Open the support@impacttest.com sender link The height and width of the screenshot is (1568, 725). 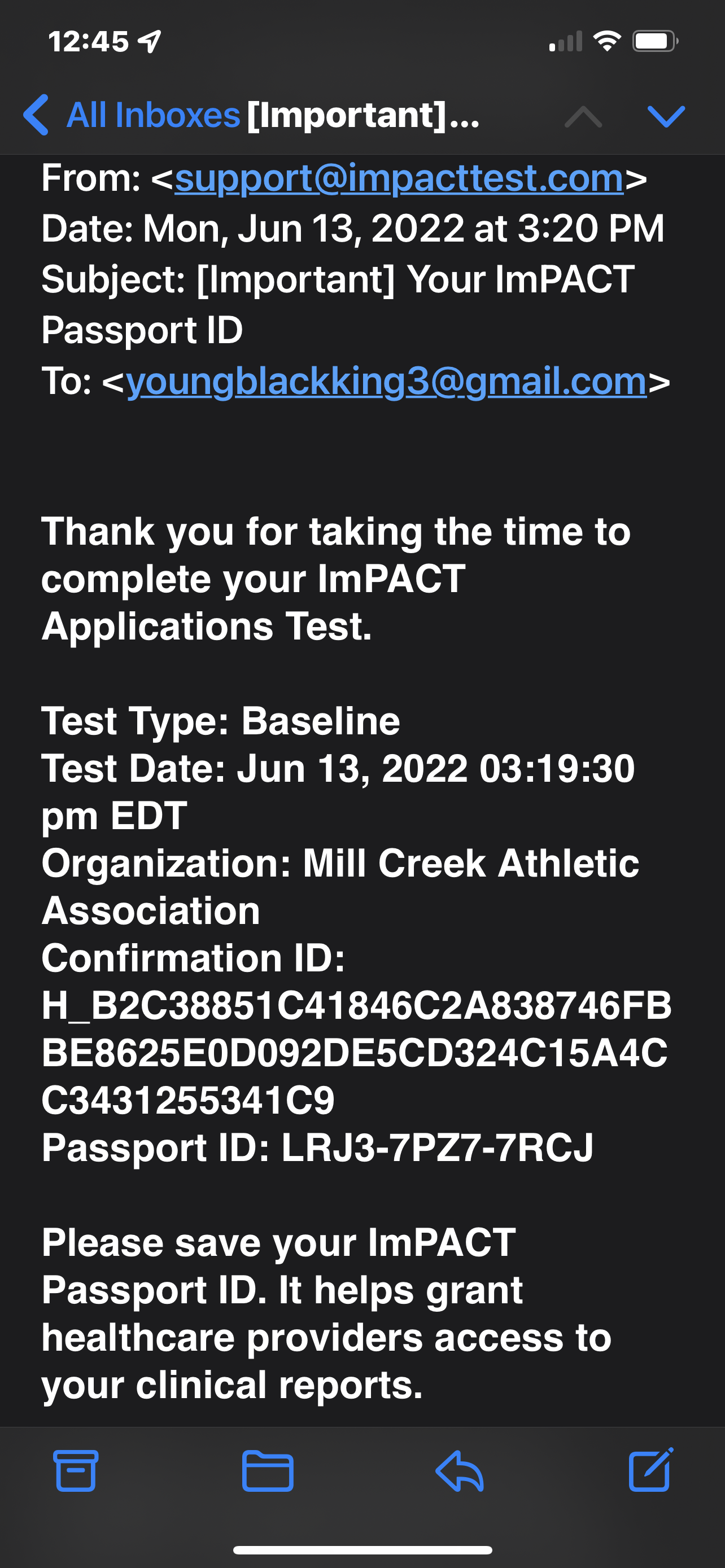pyautogui.click(x=399, y=178)
